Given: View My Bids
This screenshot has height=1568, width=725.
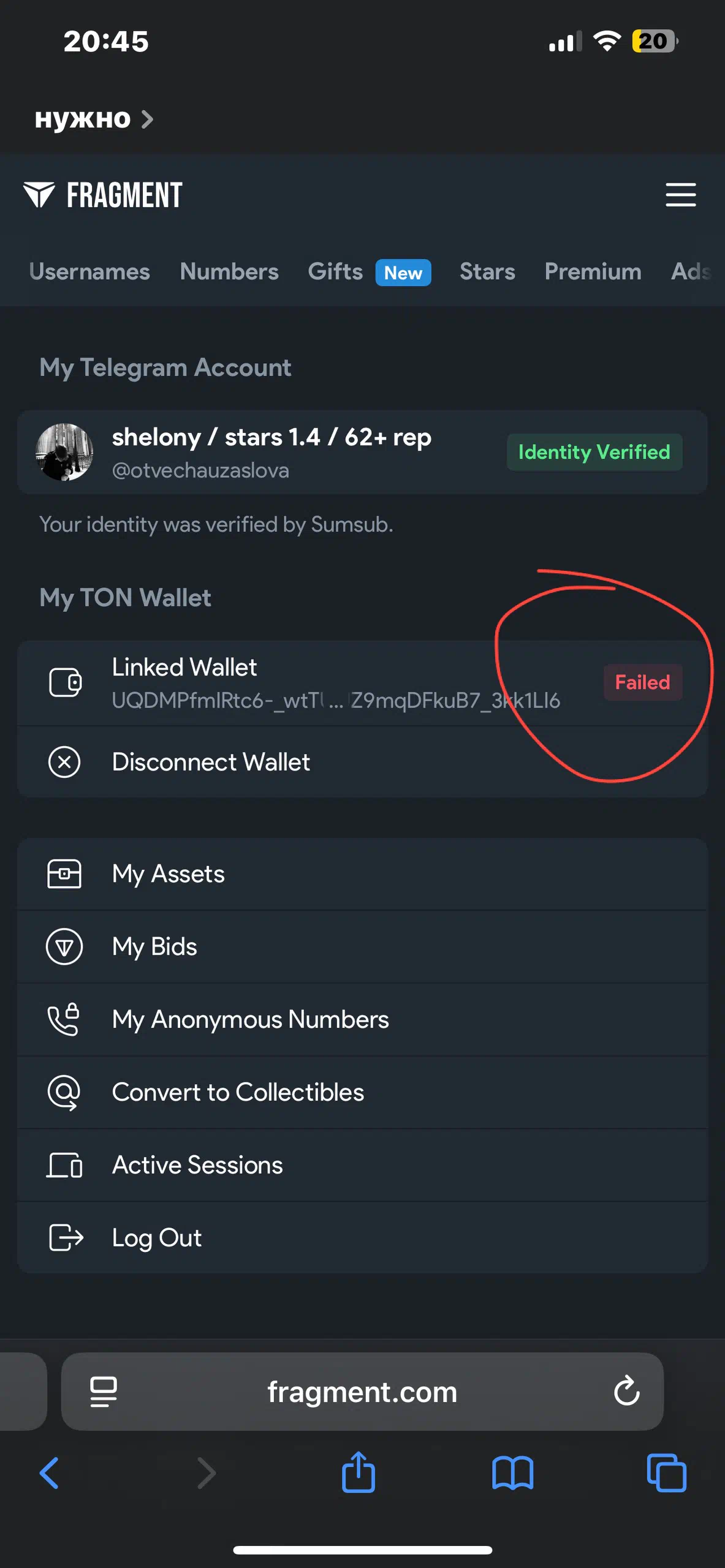Looking at the screenshot, I should click(362, 947).
